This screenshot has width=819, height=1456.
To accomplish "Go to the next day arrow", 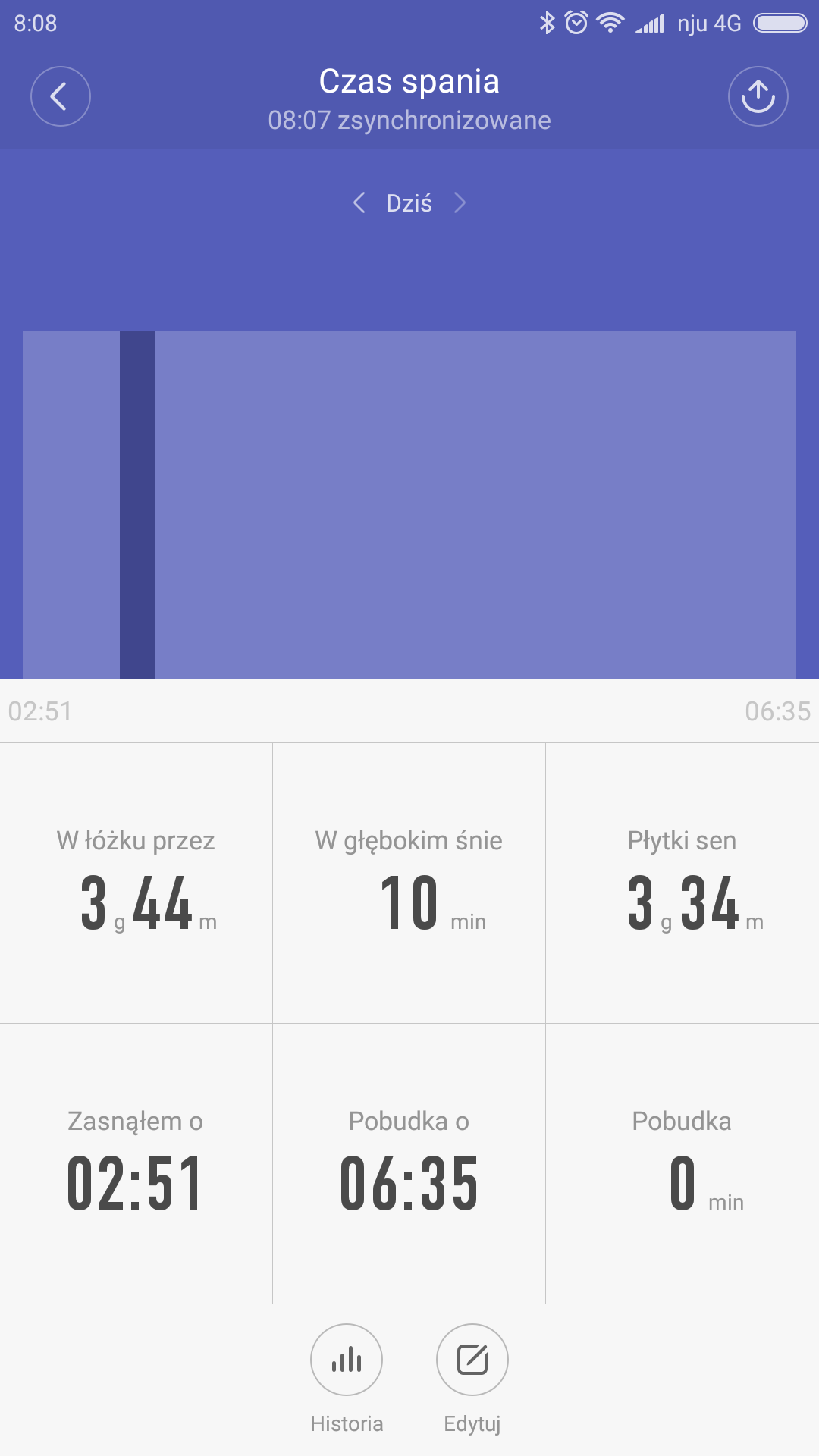I will tap(460, 202).
